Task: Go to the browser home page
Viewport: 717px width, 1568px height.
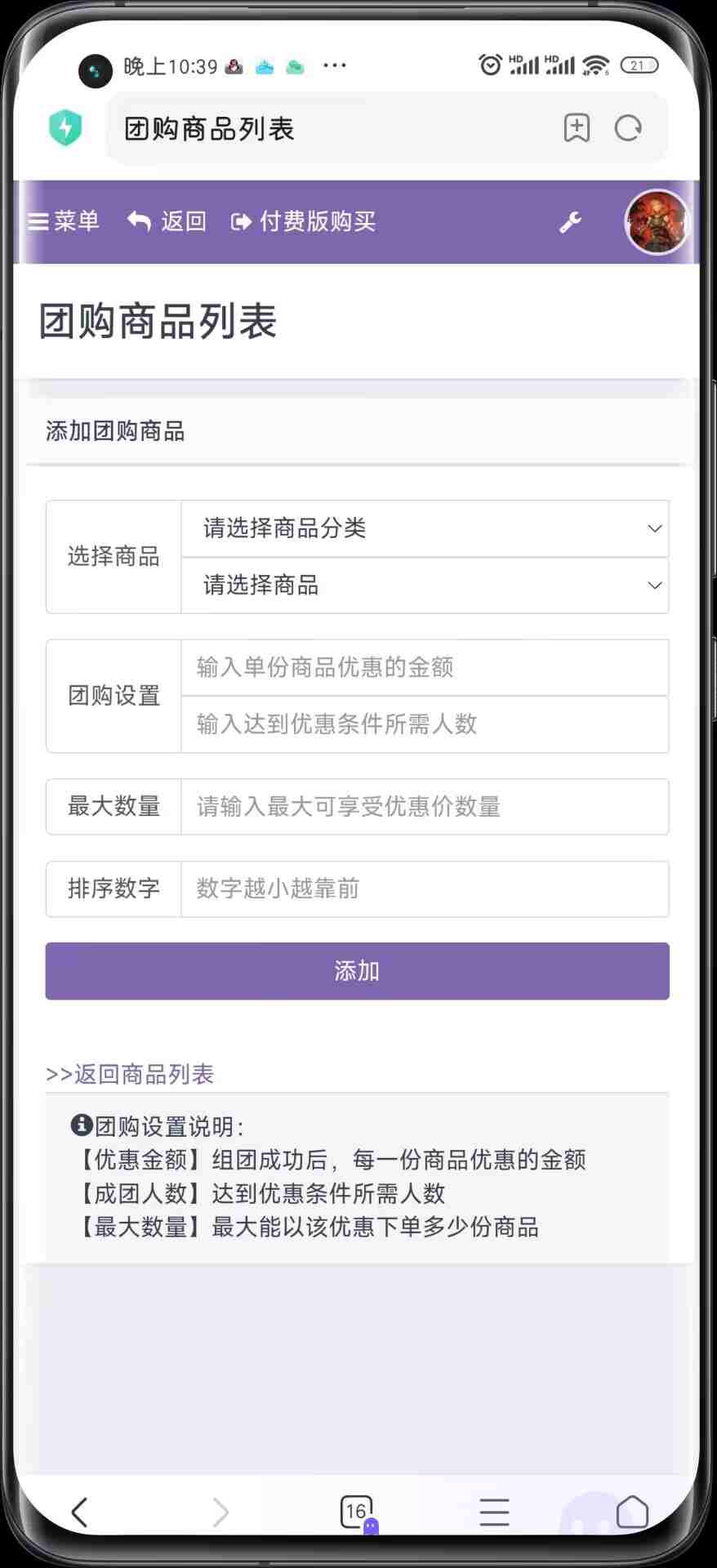Action: tap(631, 1512)
